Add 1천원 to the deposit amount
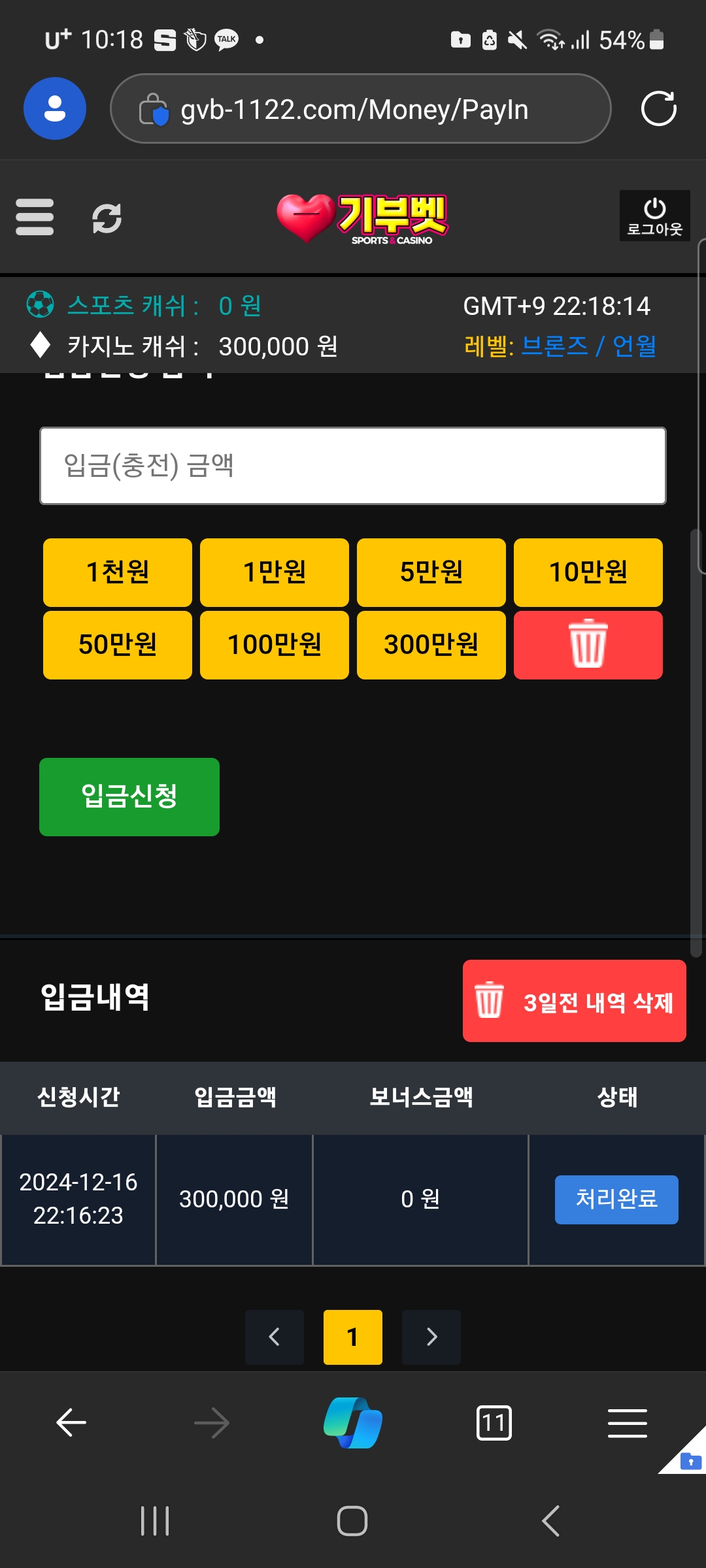The height and width of the screenshot is (1568, 706). click(118, 572)
